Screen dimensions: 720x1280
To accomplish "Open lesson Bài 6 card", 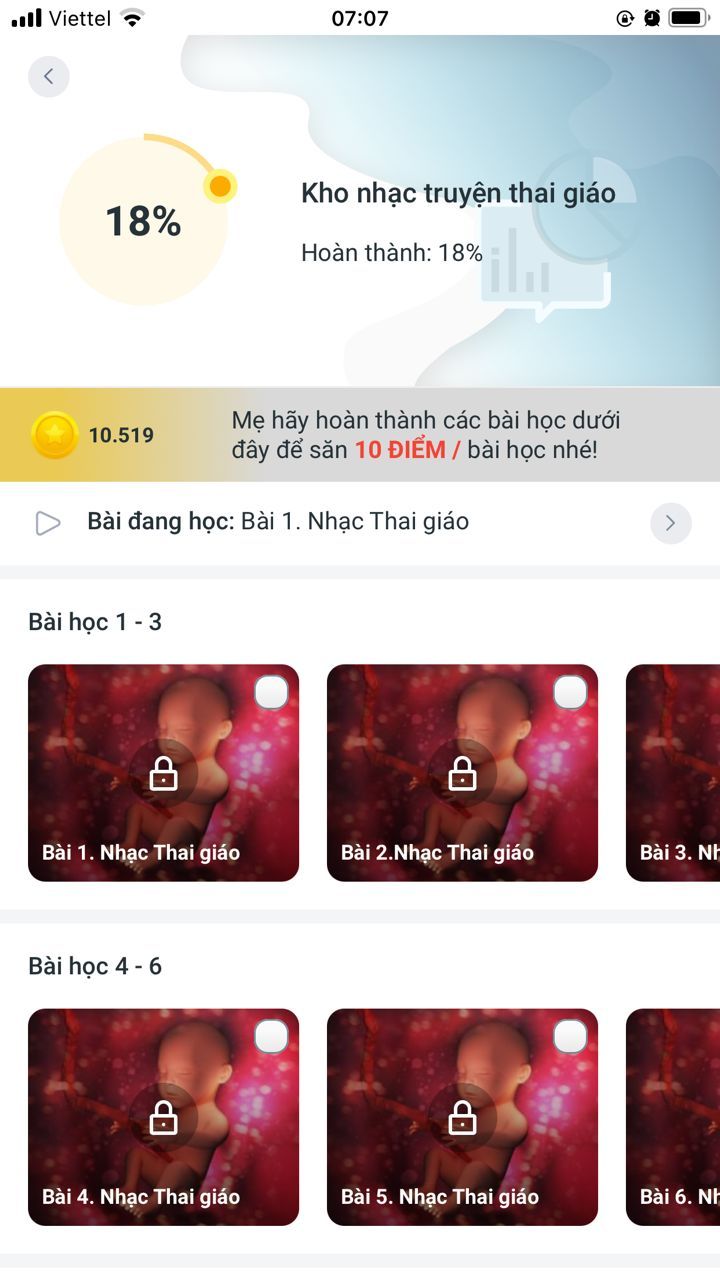I will [x=674, y=1117].
